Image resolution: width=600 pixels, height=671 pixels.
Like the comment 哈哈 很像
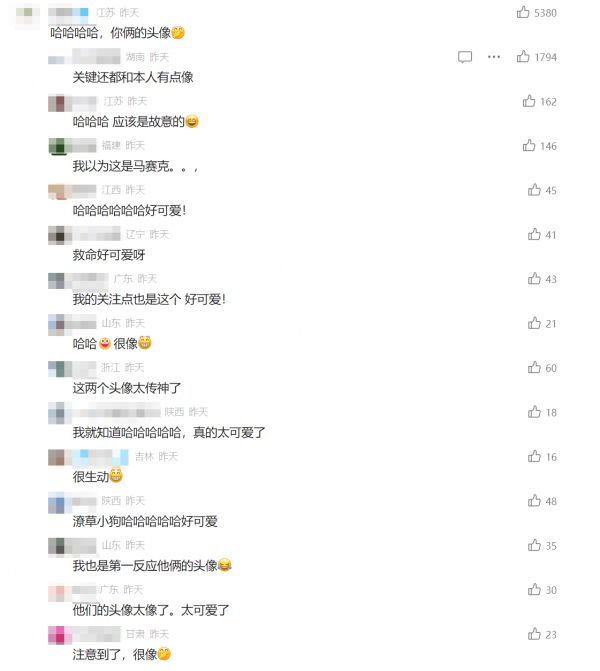pos(534,323)
